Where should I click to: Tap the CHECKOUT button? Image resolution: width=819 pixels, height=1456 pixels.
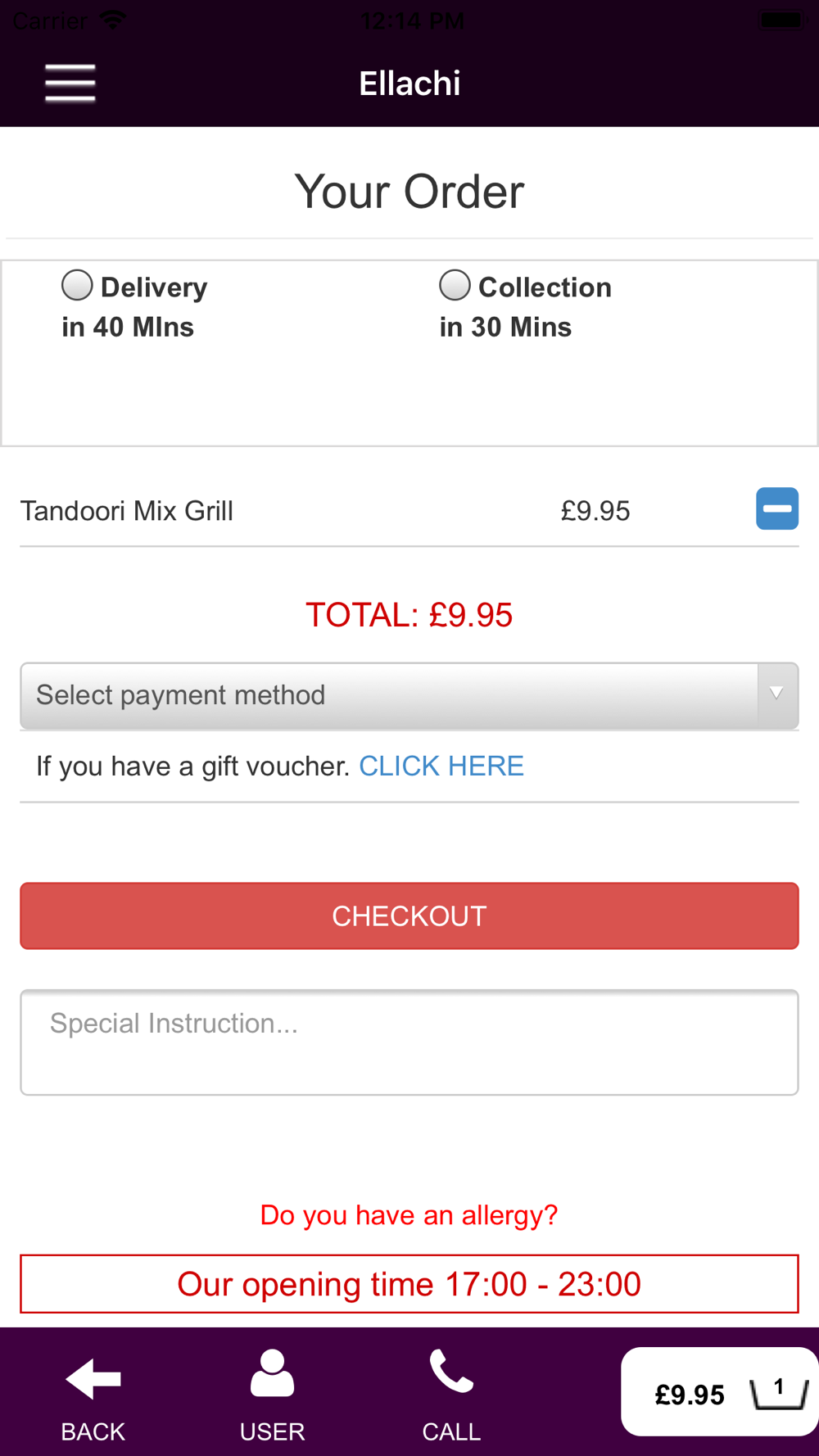[409, 916]
